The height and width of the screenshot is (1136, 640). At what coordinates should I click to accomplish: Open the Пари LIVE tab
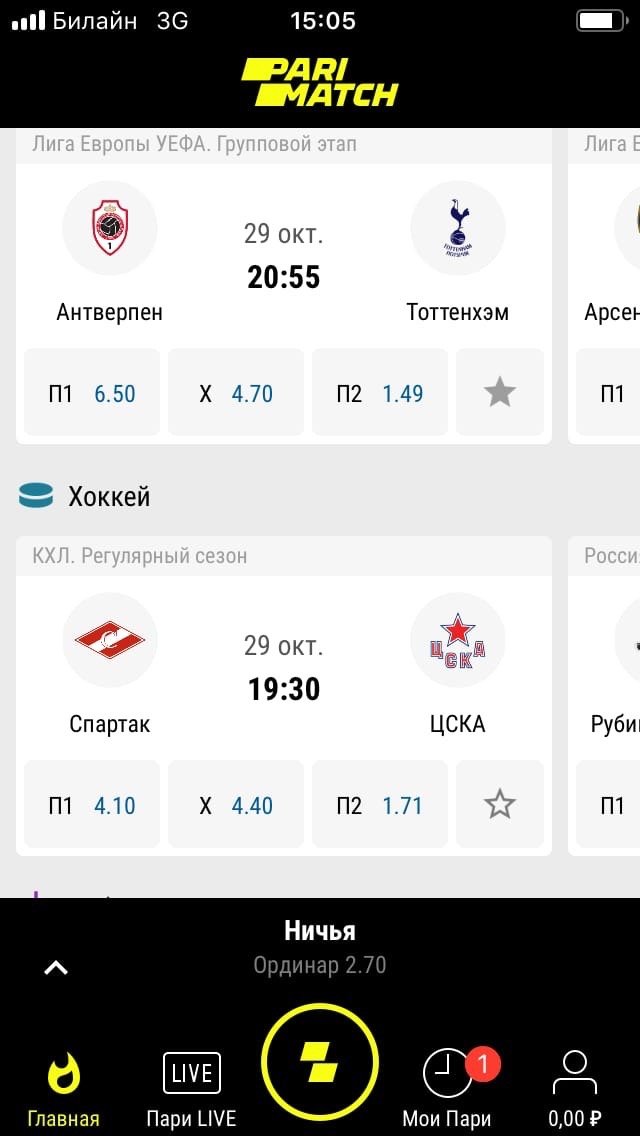click(191, 1090)
